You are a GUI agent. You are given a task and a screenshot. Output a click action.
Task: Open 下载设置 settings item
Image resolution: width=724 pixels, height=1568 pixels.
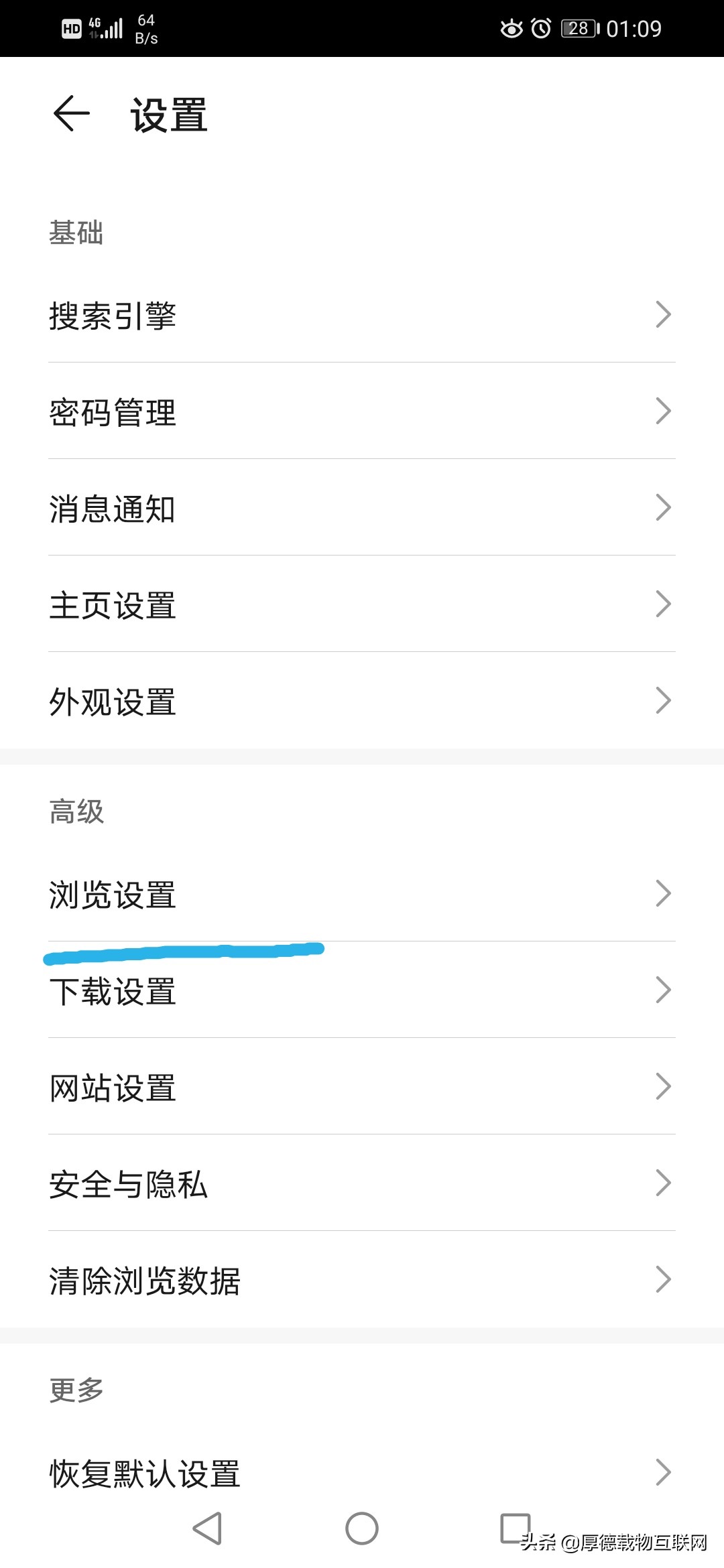pos(362,990)
